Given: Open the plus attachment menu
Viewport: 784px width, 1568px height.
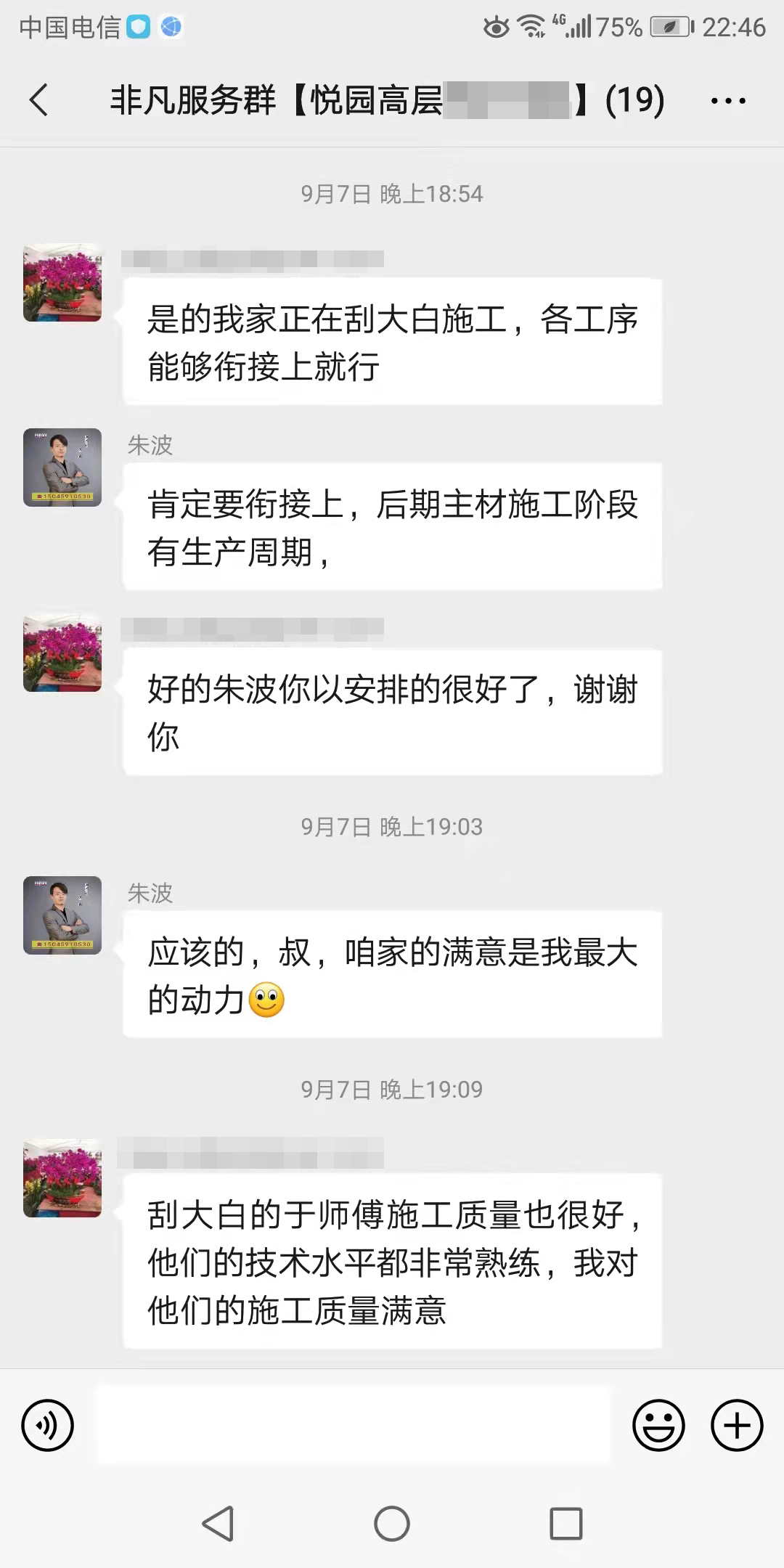Looking at the screenshot, I should pyautogui.click(x=736, y=1425).
